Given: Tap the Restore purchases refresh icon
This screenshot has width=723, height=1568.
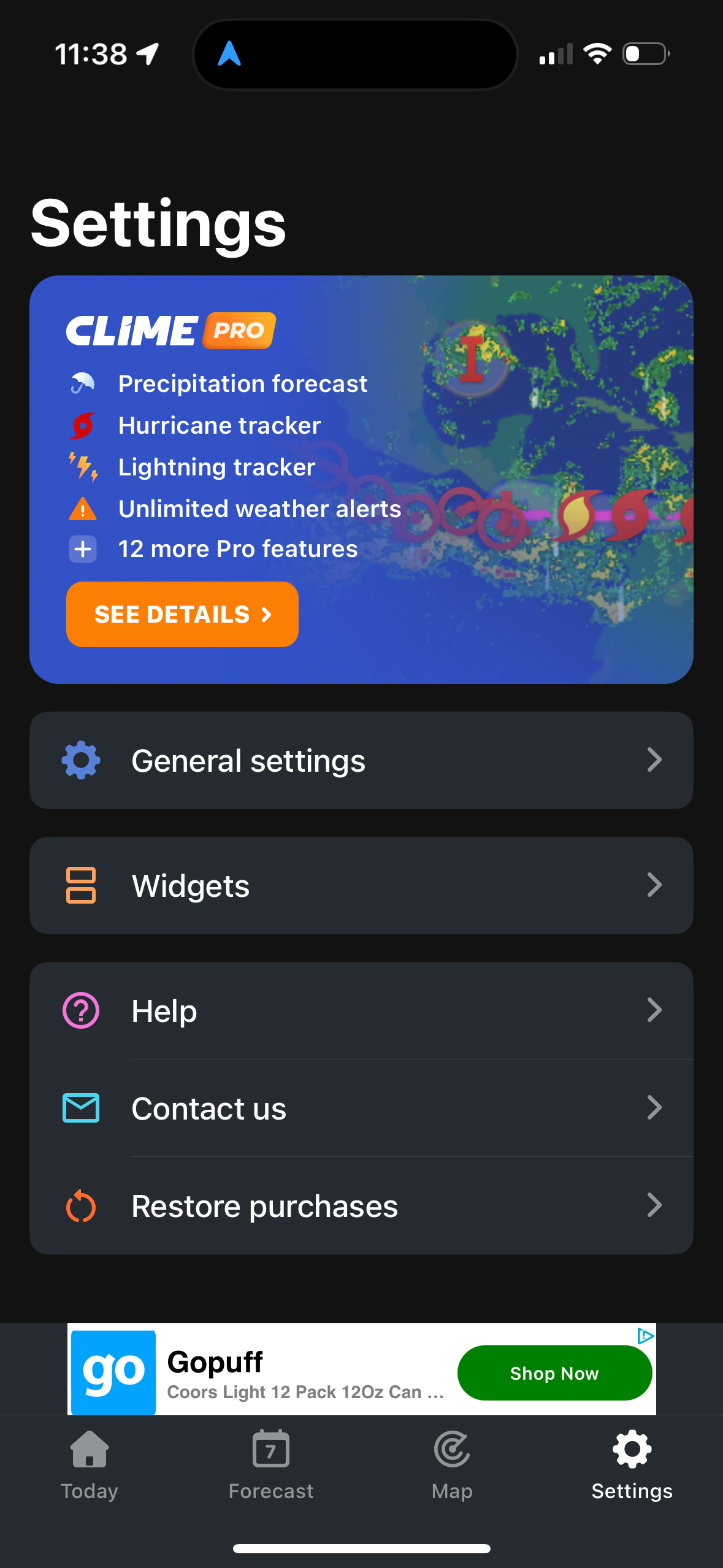Looking at the screenshot, I should click(x=80, y=1205).
